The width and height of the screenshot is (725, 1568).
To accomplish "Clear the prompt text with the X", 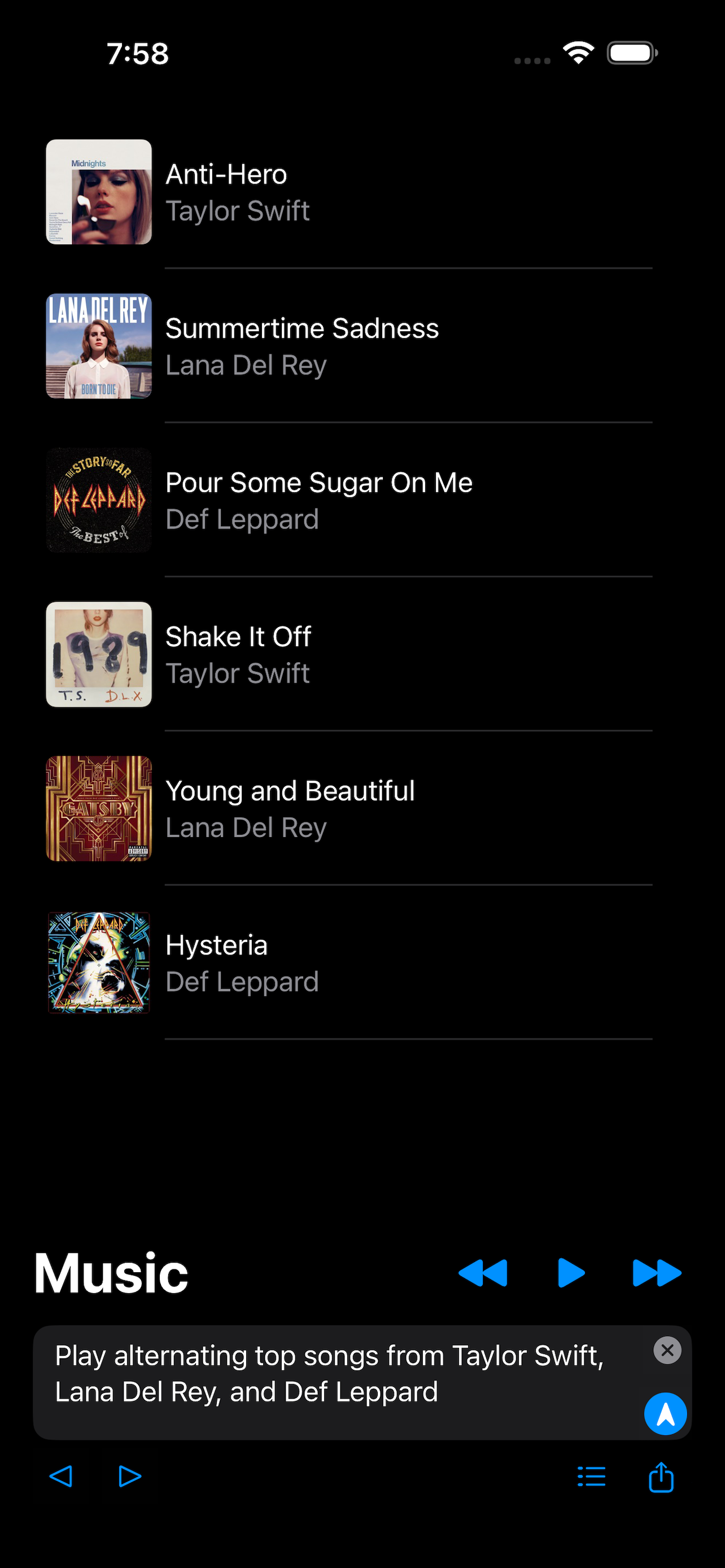I will [667, 1350].
